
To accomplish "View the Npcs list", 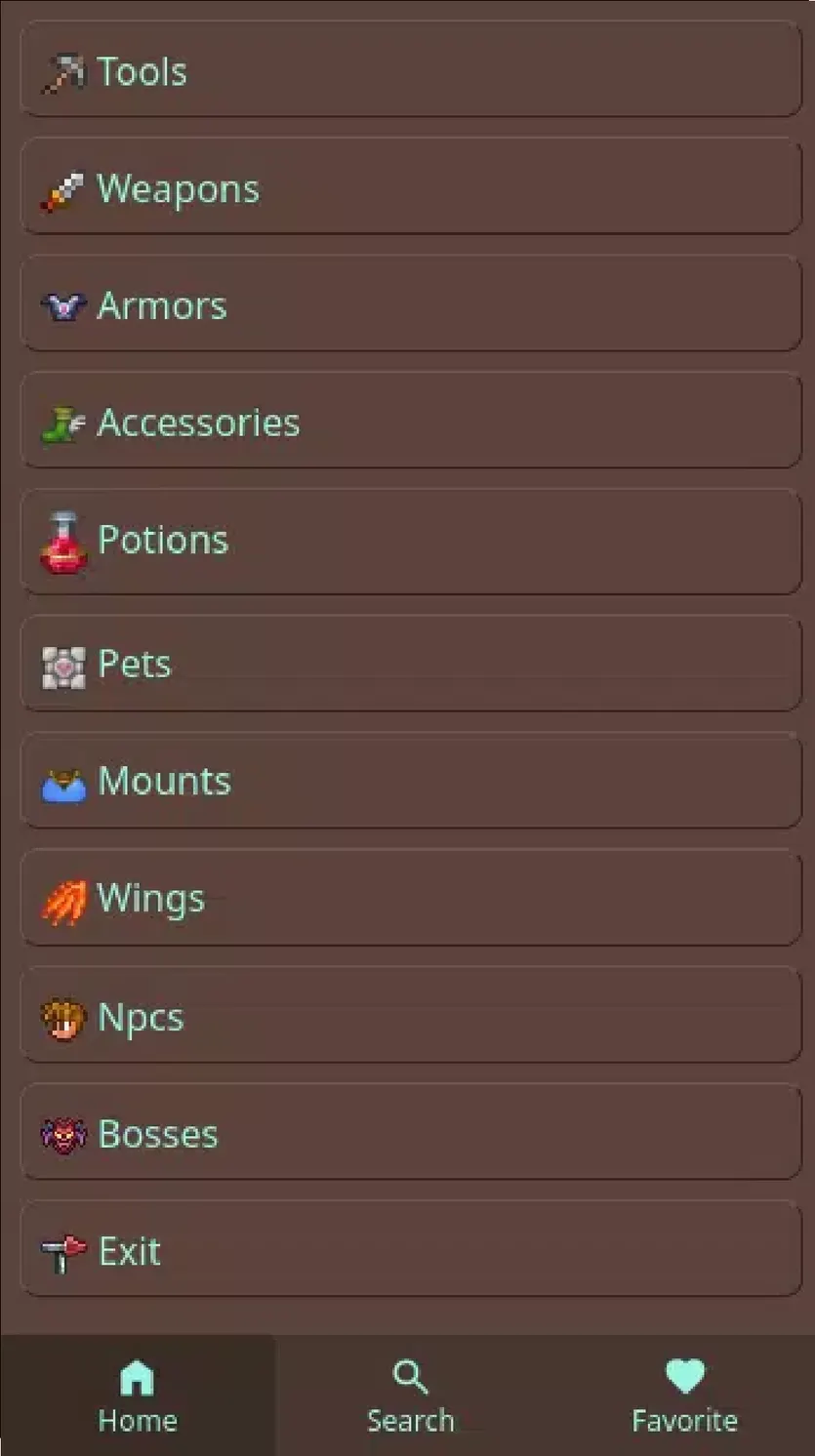I will (x=411, y=1015).
